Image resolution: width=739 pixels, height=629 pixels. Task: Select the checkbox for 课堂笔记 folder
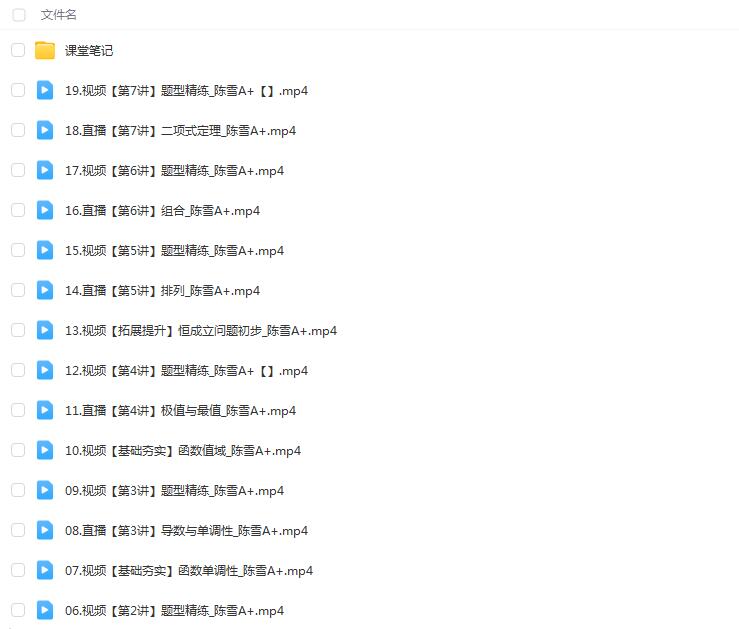click(18, 50)
